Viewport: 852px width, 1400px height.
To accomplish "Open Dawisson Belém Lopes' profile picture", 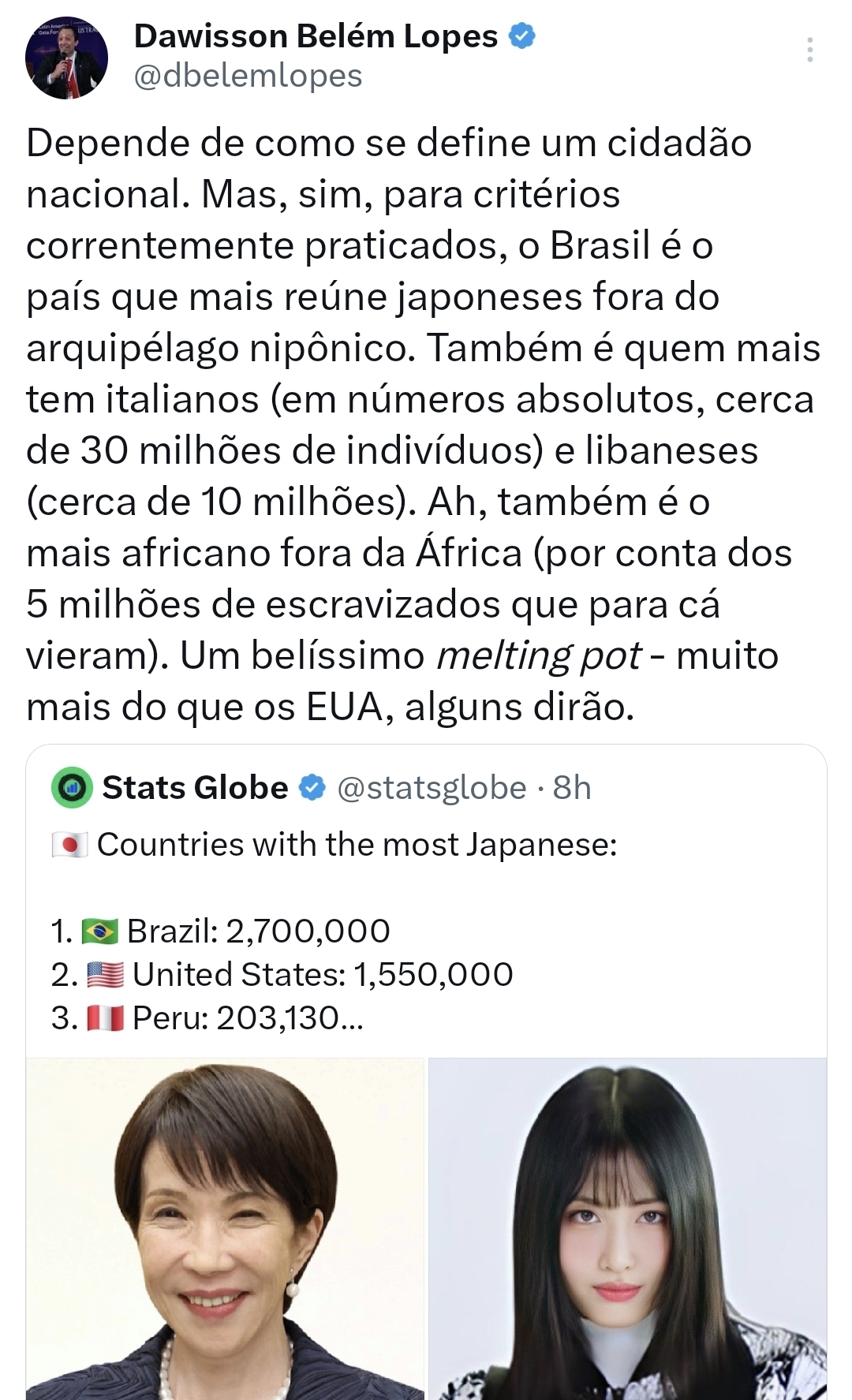I will [66, 58].
